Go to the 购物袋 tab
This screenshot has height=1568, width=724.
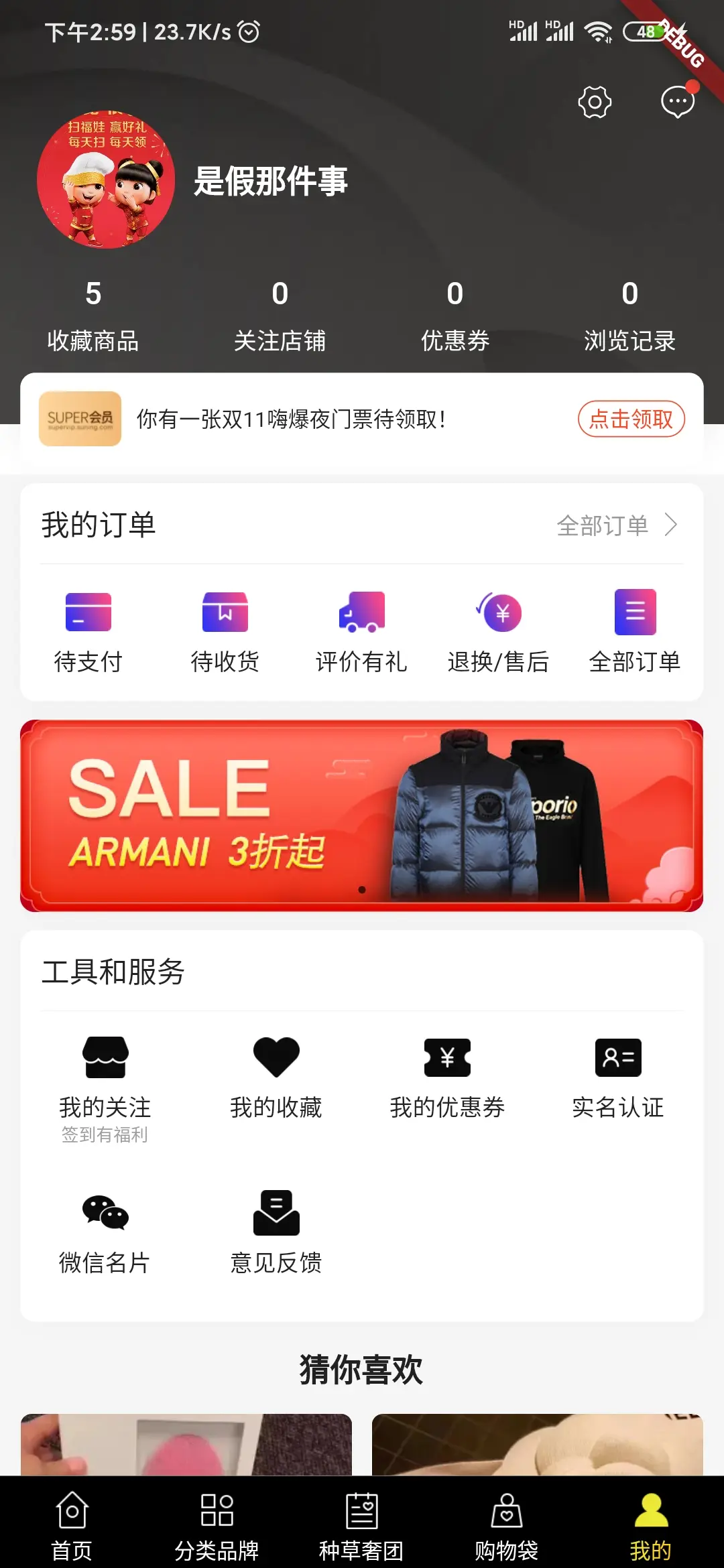click(x=506, y=1522)
